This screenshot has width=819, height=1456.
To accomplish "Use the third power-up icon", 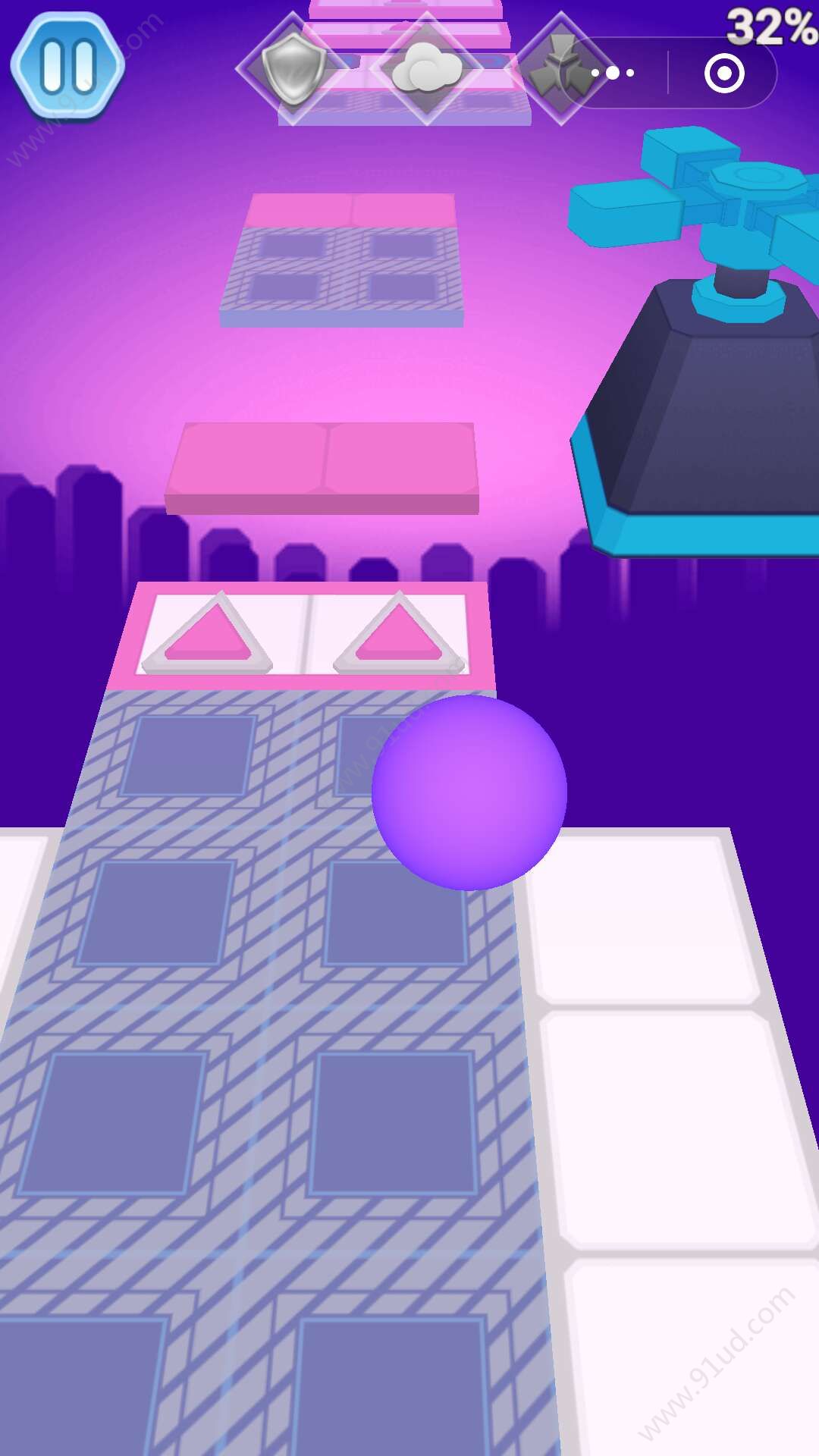I will coord(560,69).
